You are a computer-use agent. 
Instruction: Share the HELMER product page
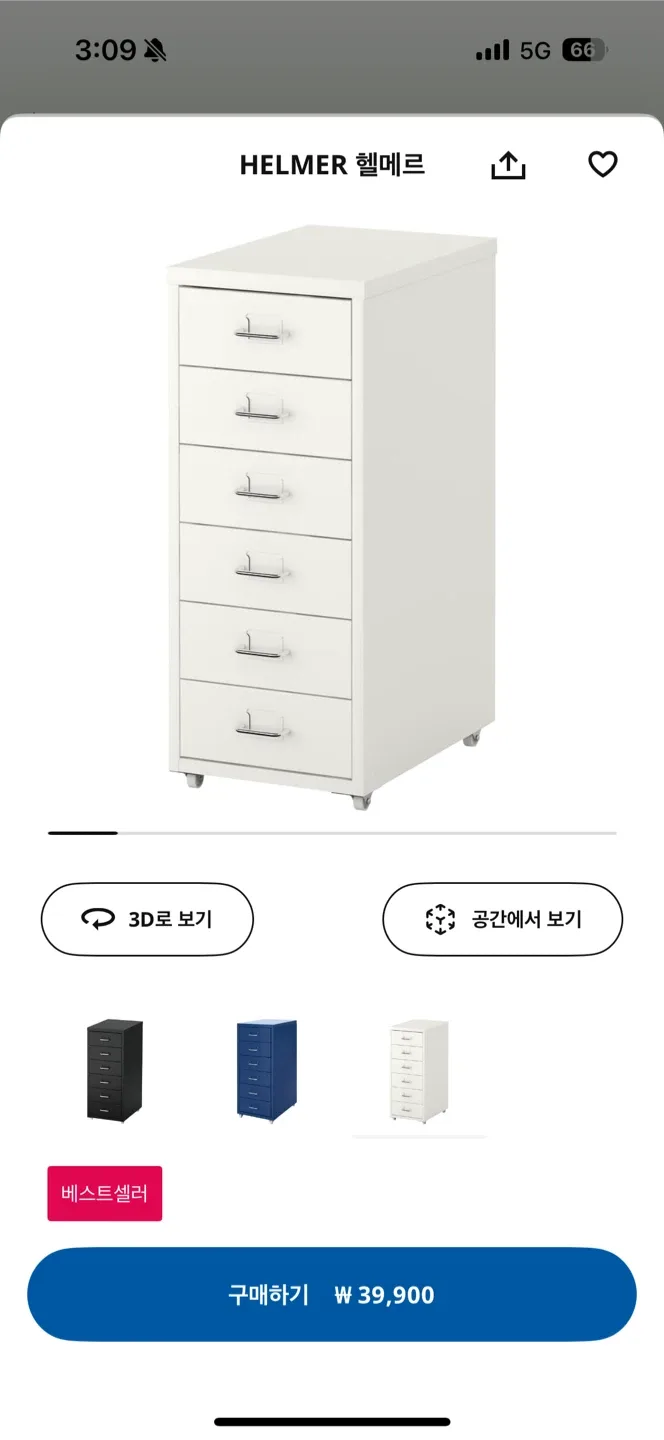tap(508, 165)
